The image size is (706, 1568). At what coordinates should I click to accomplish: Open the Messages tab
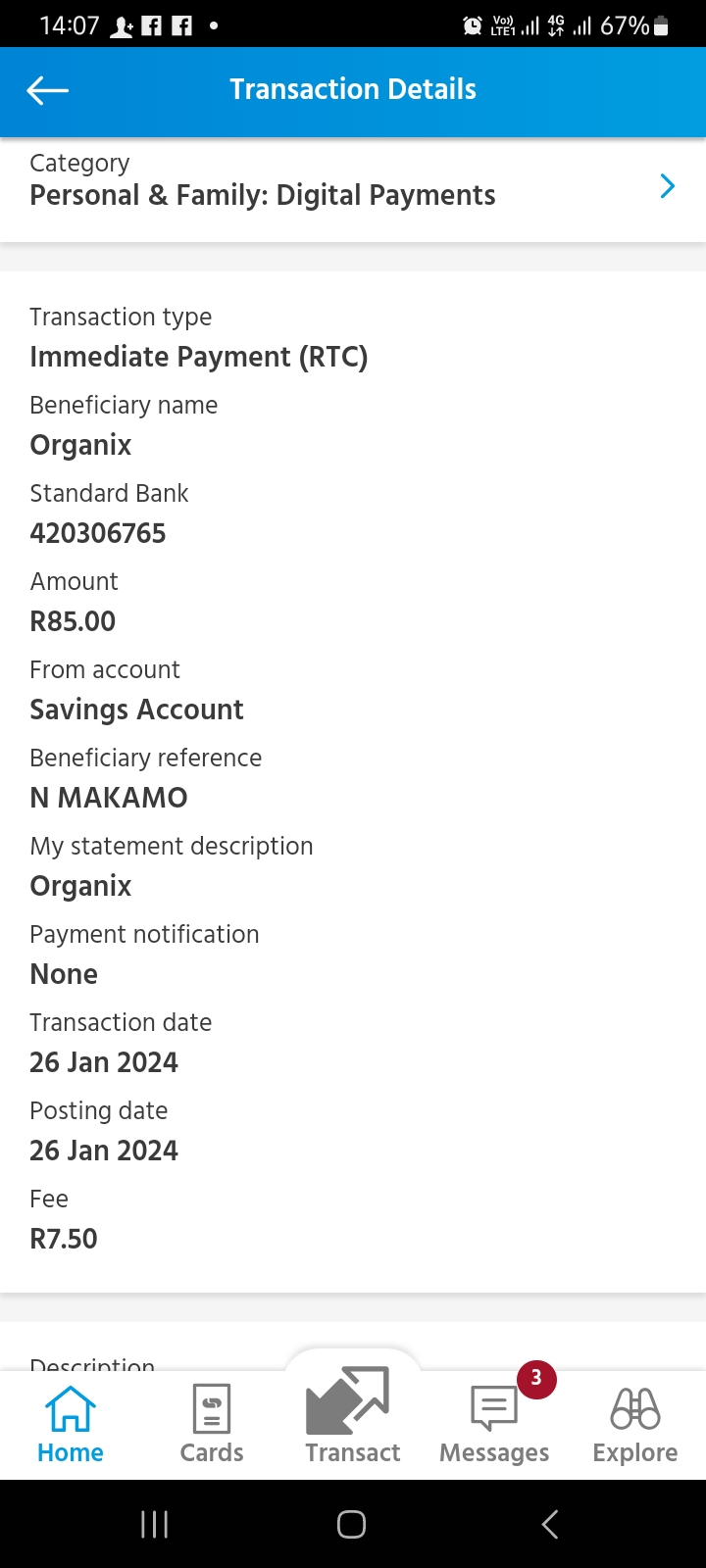[494, 1424]
